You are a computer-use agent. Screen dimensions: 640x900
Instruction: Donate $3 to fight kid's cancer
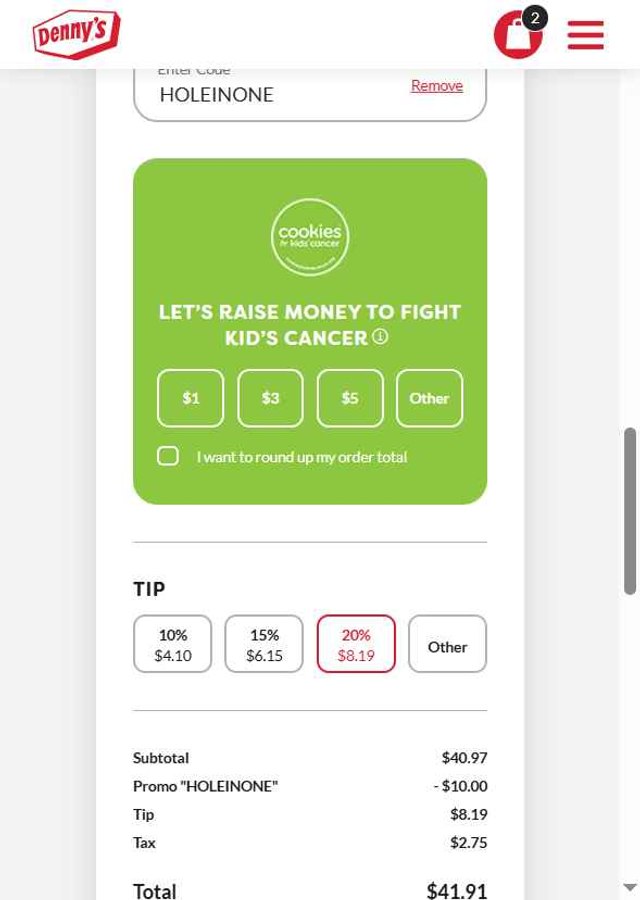point(270,398)
